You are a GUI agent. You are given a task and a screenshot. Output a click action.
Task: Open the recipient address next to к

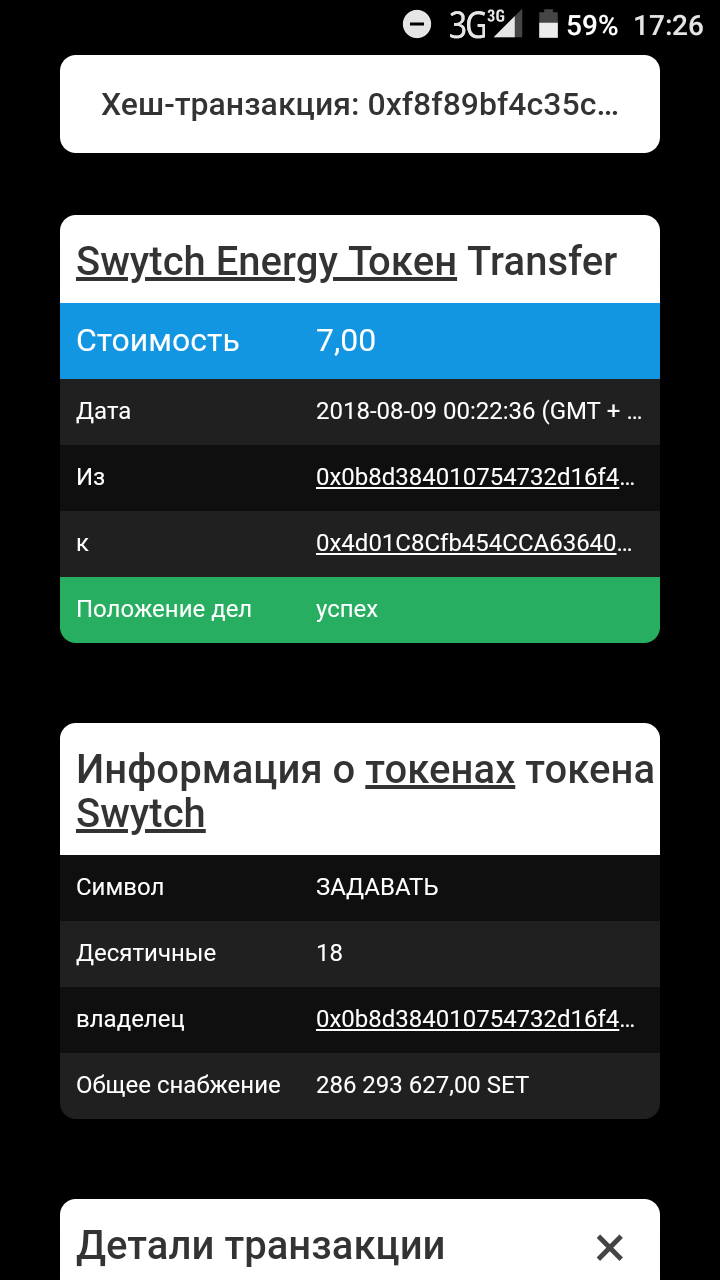click(473, 544)
